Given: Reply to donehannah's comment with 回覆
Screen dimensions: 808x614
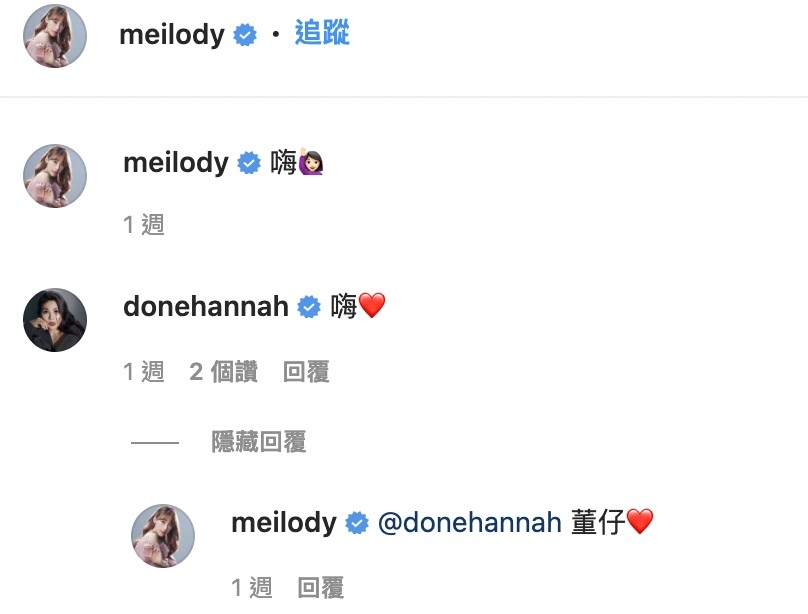Looking at the screenshot, I should point(306,373).
